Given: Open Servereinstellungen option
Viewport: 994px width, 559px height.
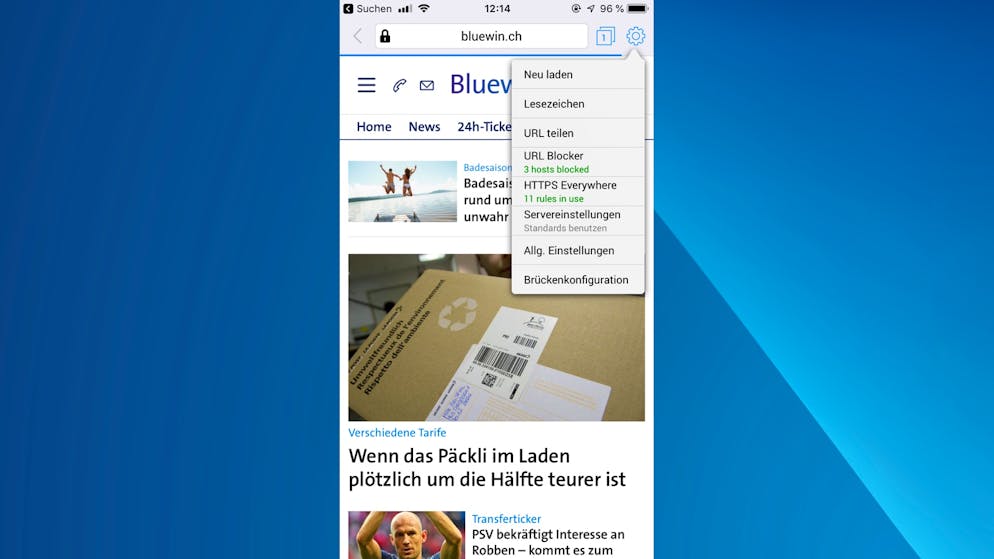Looking at the screenshot, I should [x=578, y=220].
